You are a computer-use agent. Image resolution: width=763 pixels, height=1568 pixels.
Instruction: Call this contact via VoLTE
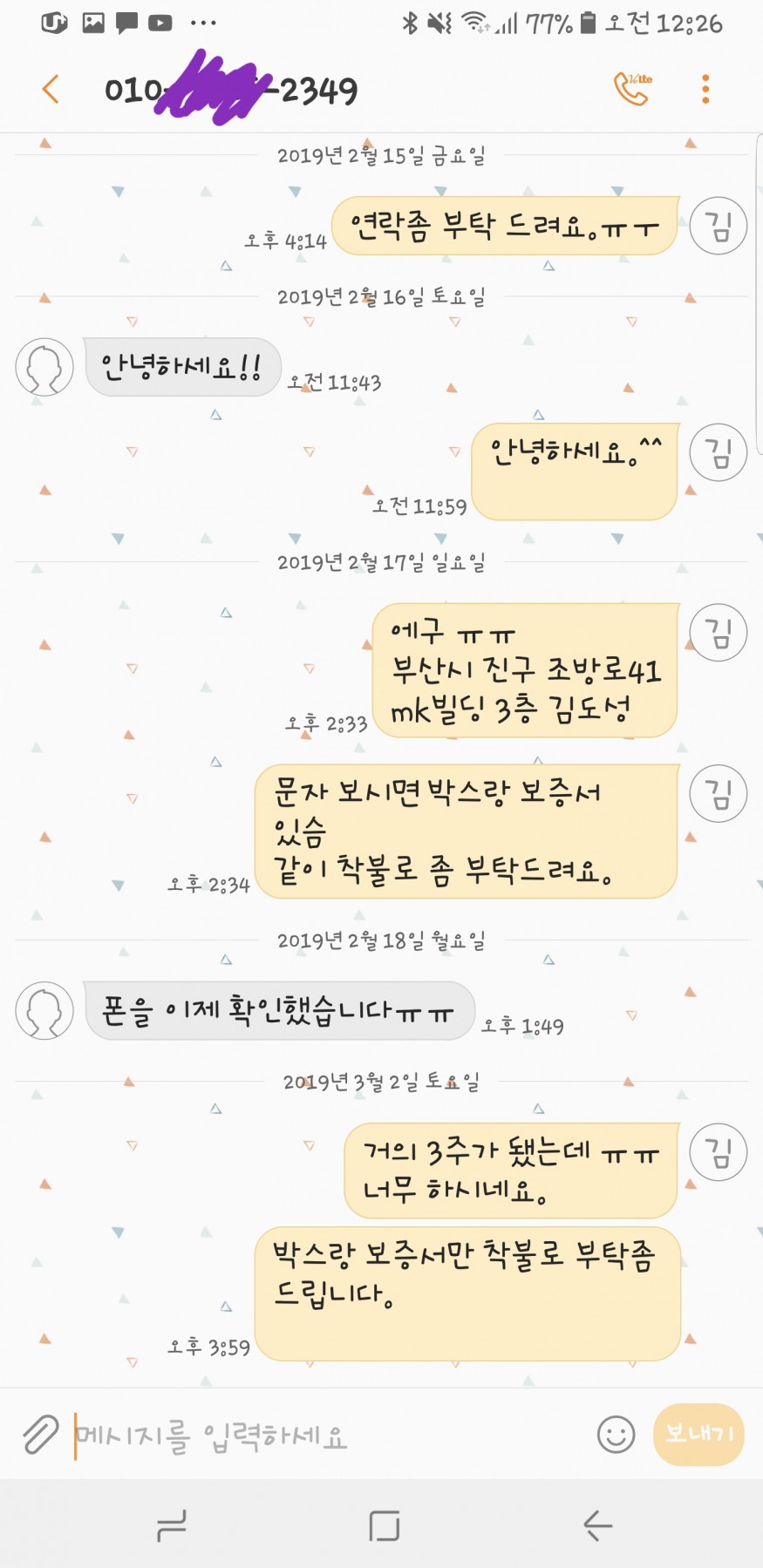632,88
